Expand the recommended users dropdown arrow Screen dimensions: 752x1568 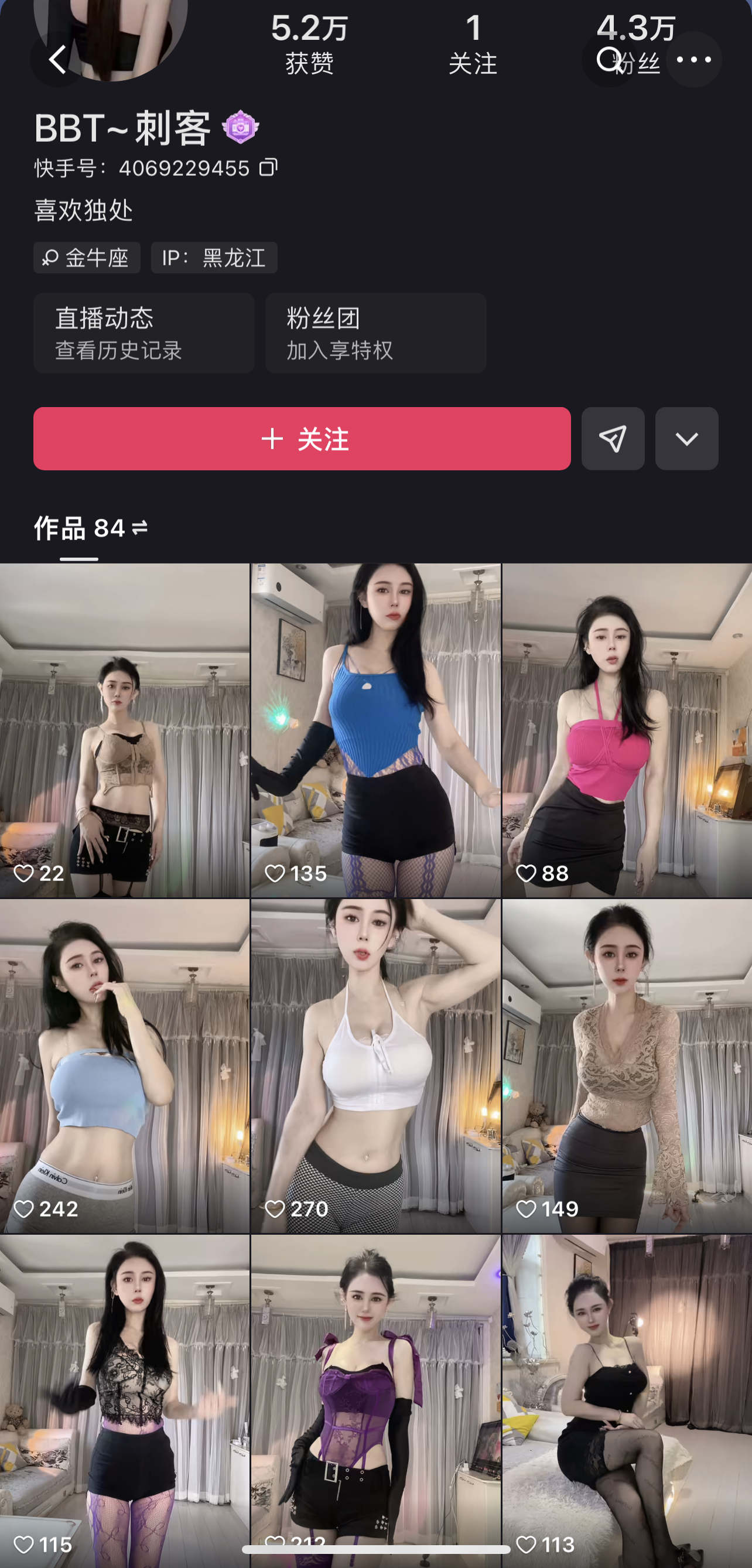coord(686,439)
